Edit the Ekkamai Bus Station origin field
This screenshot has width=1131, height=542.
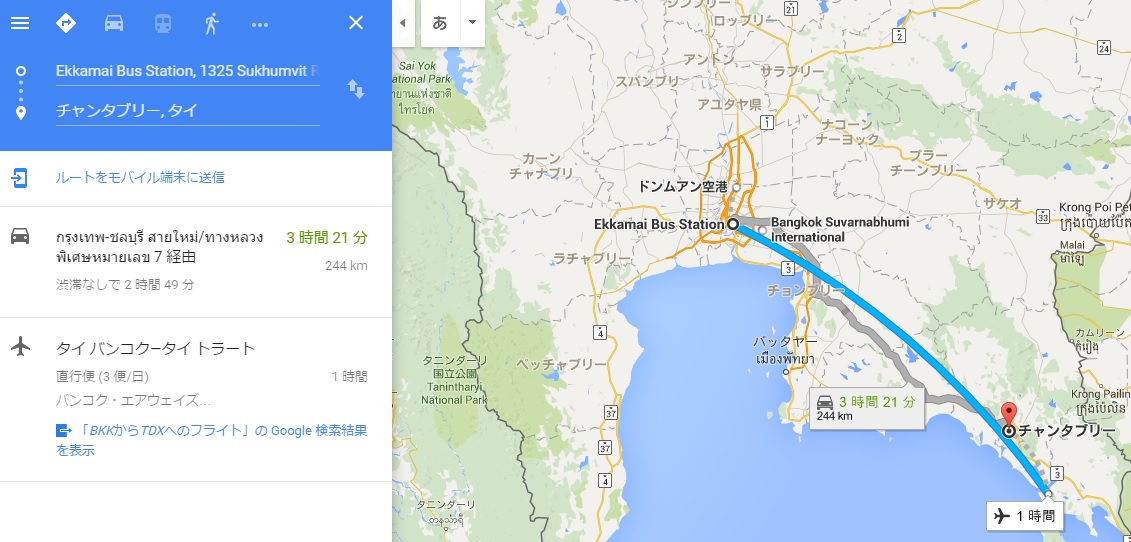pyautogui.click(x=187, y=71)
